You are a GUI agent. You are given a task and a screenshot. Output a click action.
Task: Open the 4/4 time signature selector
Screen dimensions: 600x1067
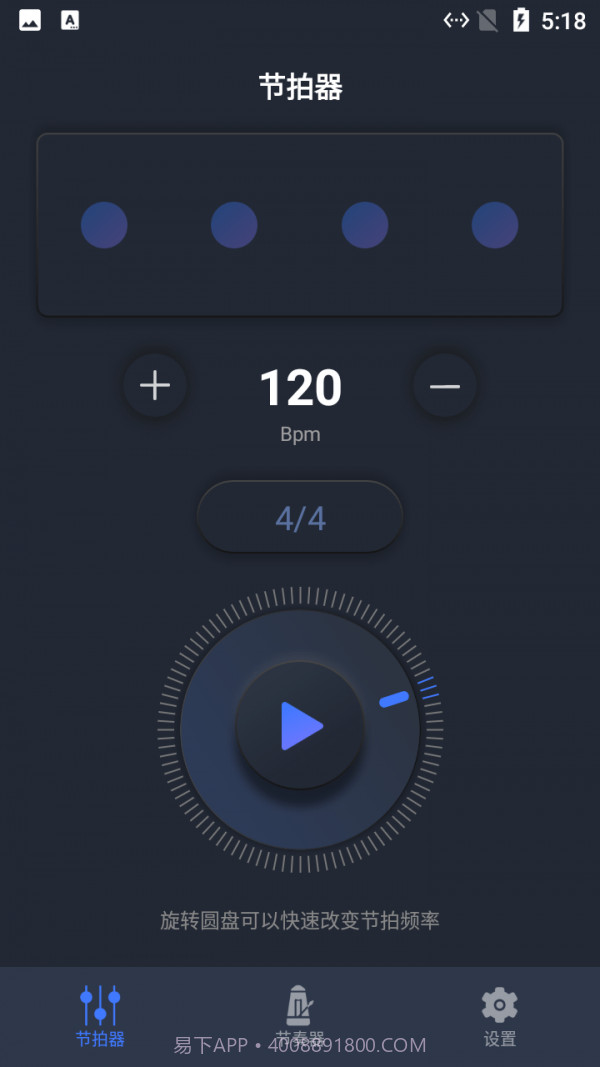[x=300, y=518]
